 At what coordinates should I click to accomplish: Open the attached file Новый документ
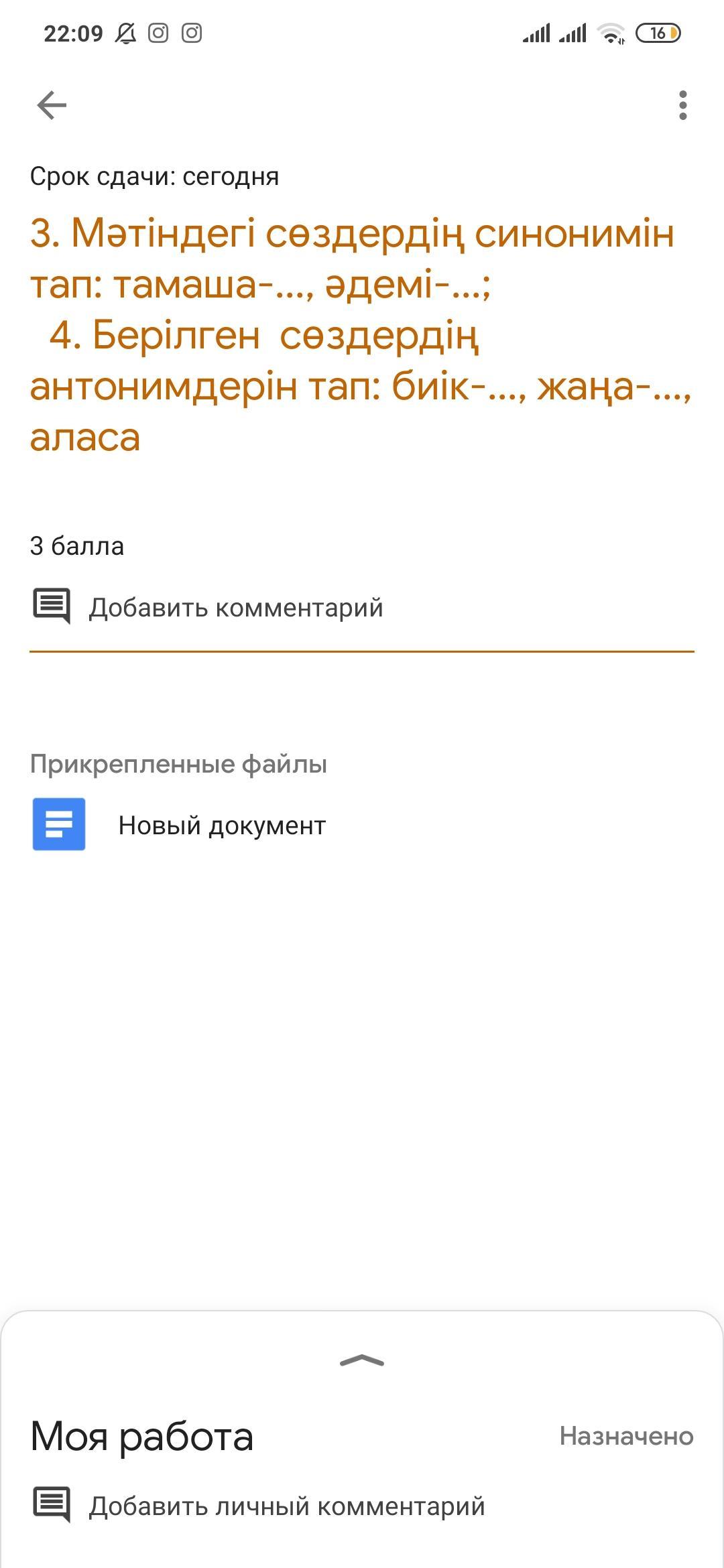222,825
